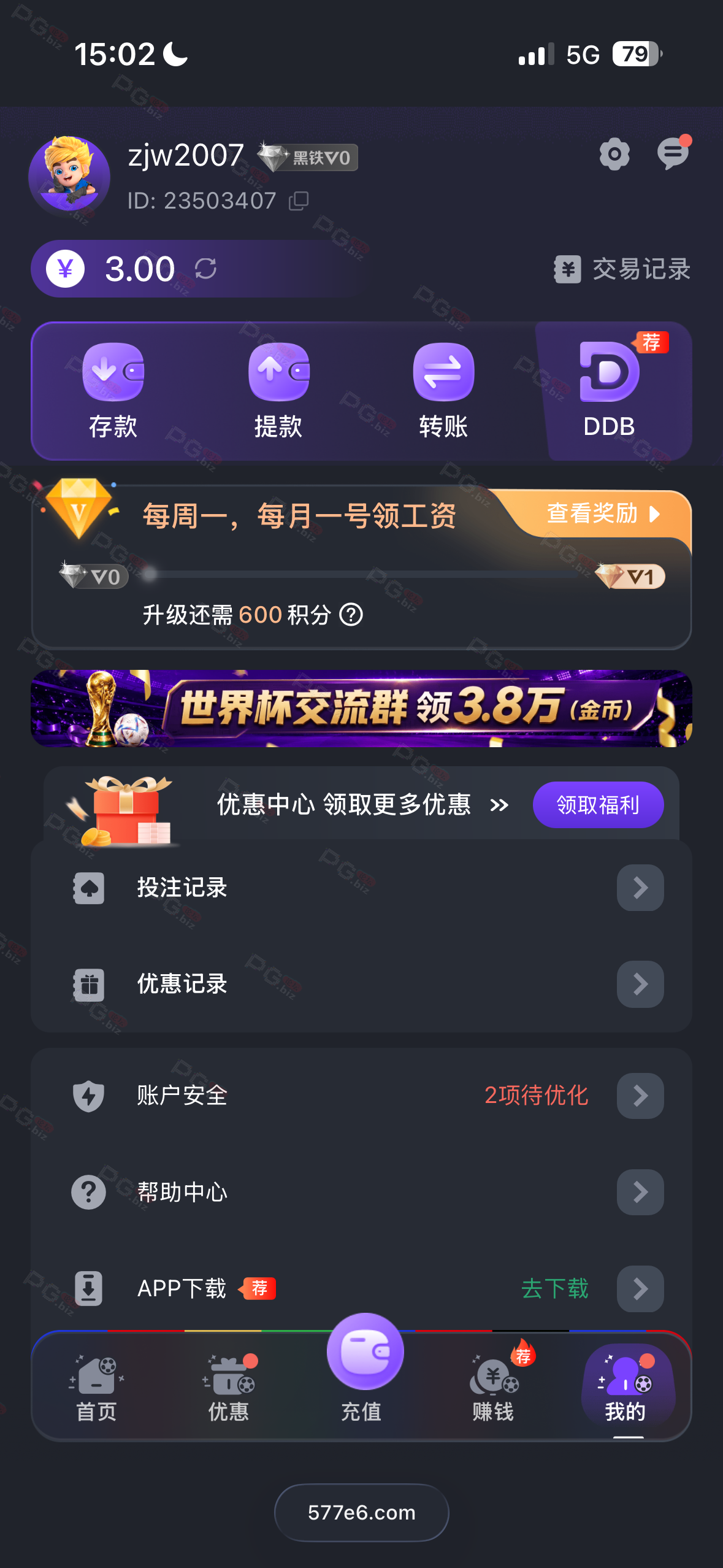Open 账户安全 account security
Image resolution: width=723 pixels, height=1568 pixels.
coord(361,1096)
